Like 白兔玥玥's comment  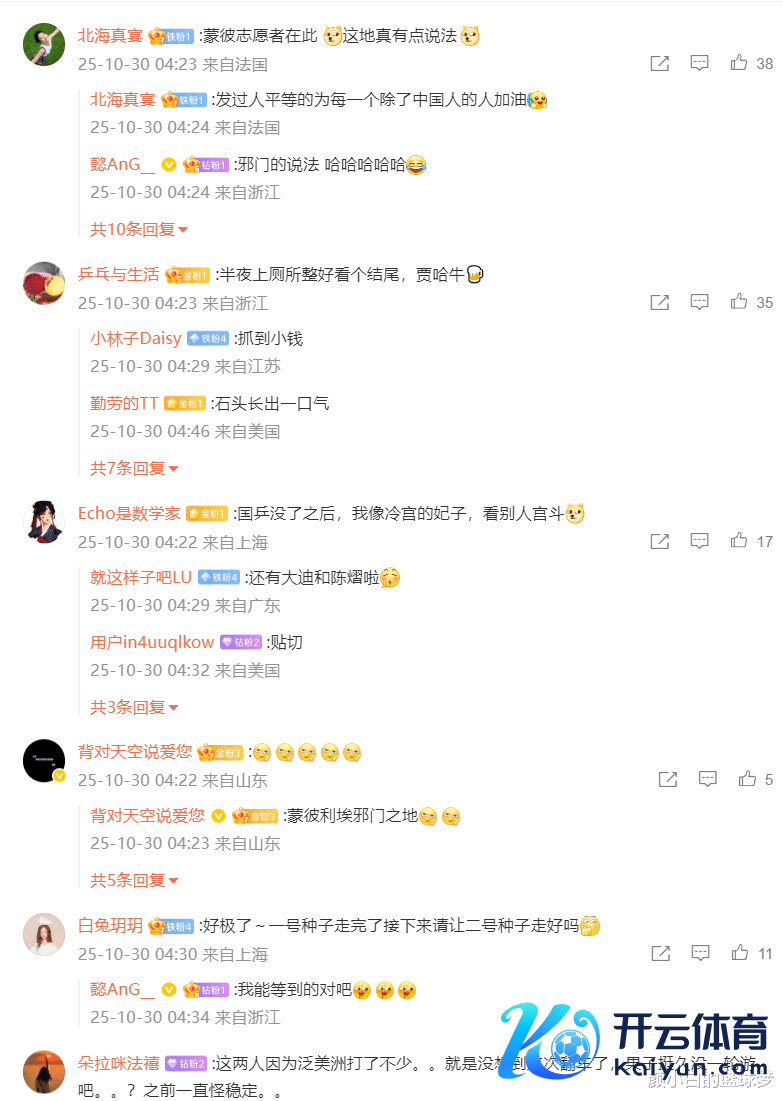pyautogui.click(x=739, y=953)
